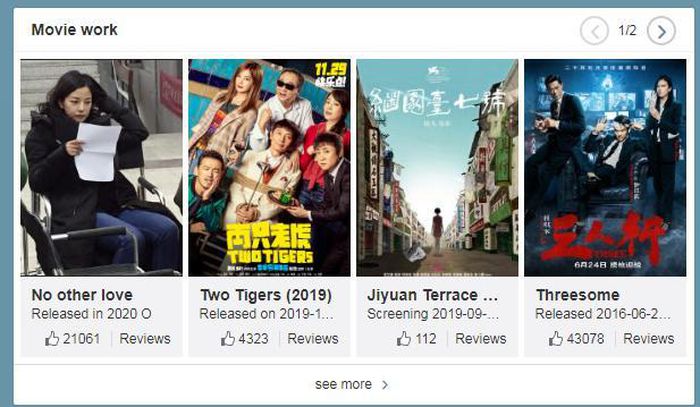Read Reviews for Two Tigers (2019)
Image resolution: width=700 pixels, height=407 pixels.
coord(313,339)
